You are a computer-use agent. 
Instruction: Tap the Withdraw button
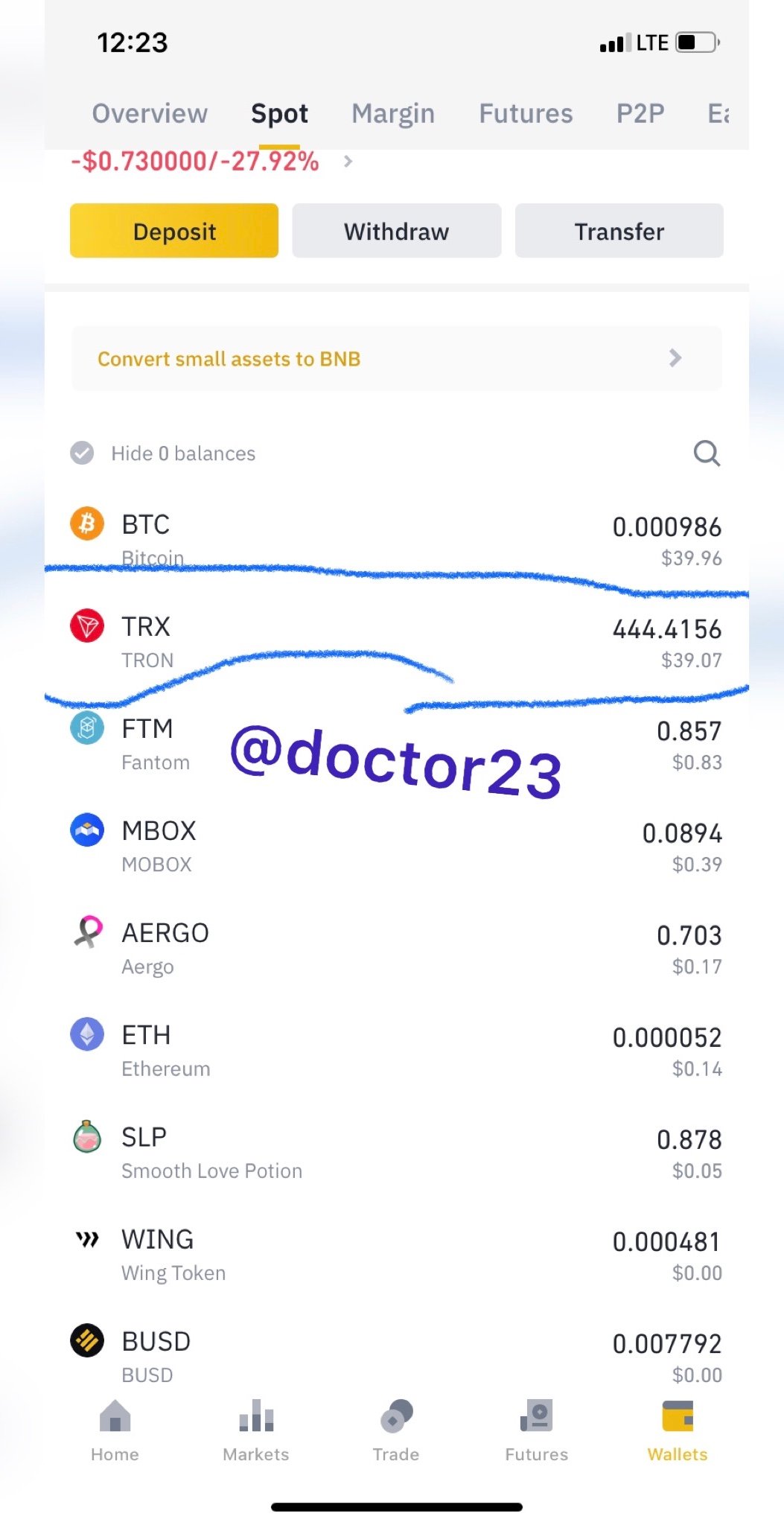point(396,231)
